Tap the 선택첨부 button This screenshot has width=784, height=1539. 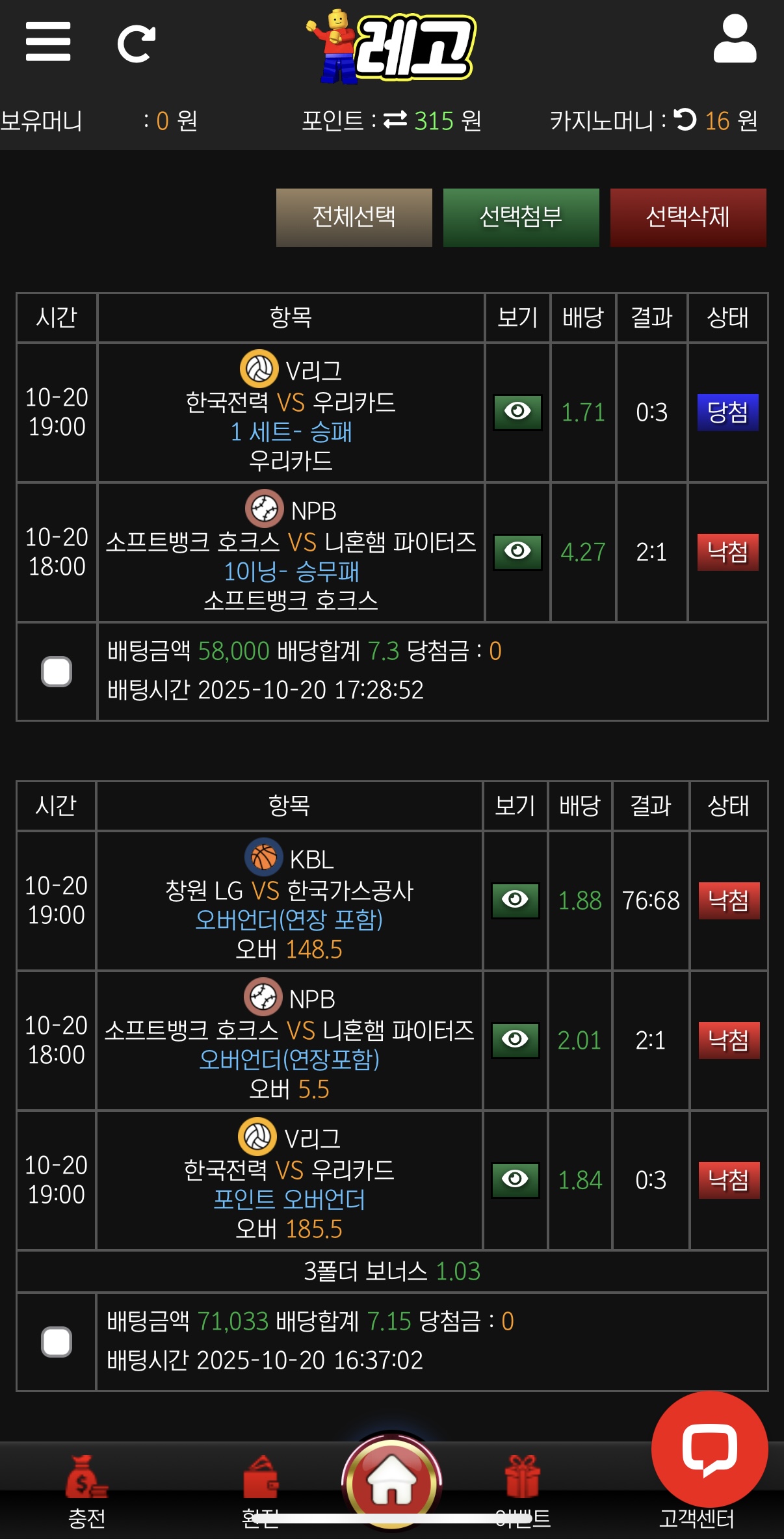[x=521, y=217]
